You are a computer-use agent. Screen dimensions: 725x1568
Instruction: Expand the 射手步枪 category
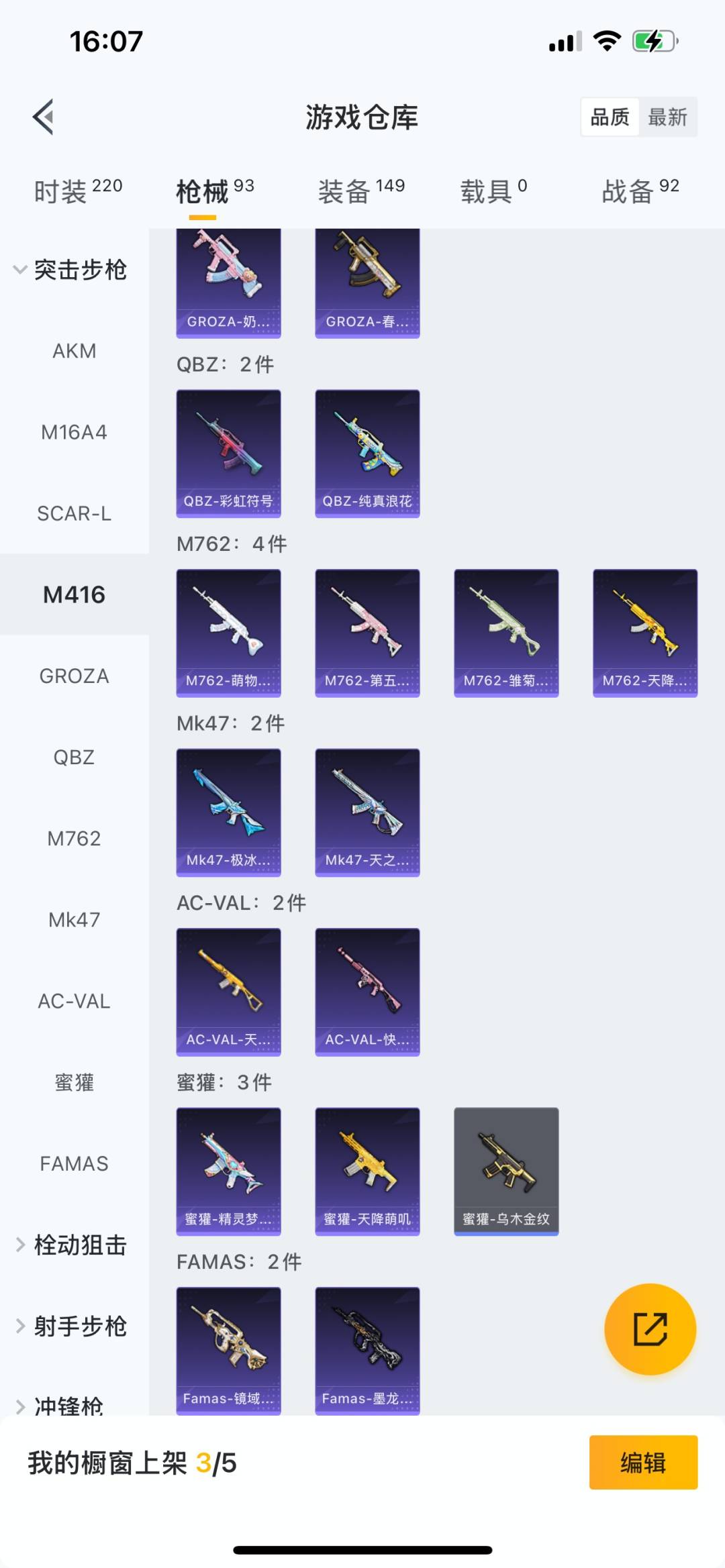point(70,1326)
